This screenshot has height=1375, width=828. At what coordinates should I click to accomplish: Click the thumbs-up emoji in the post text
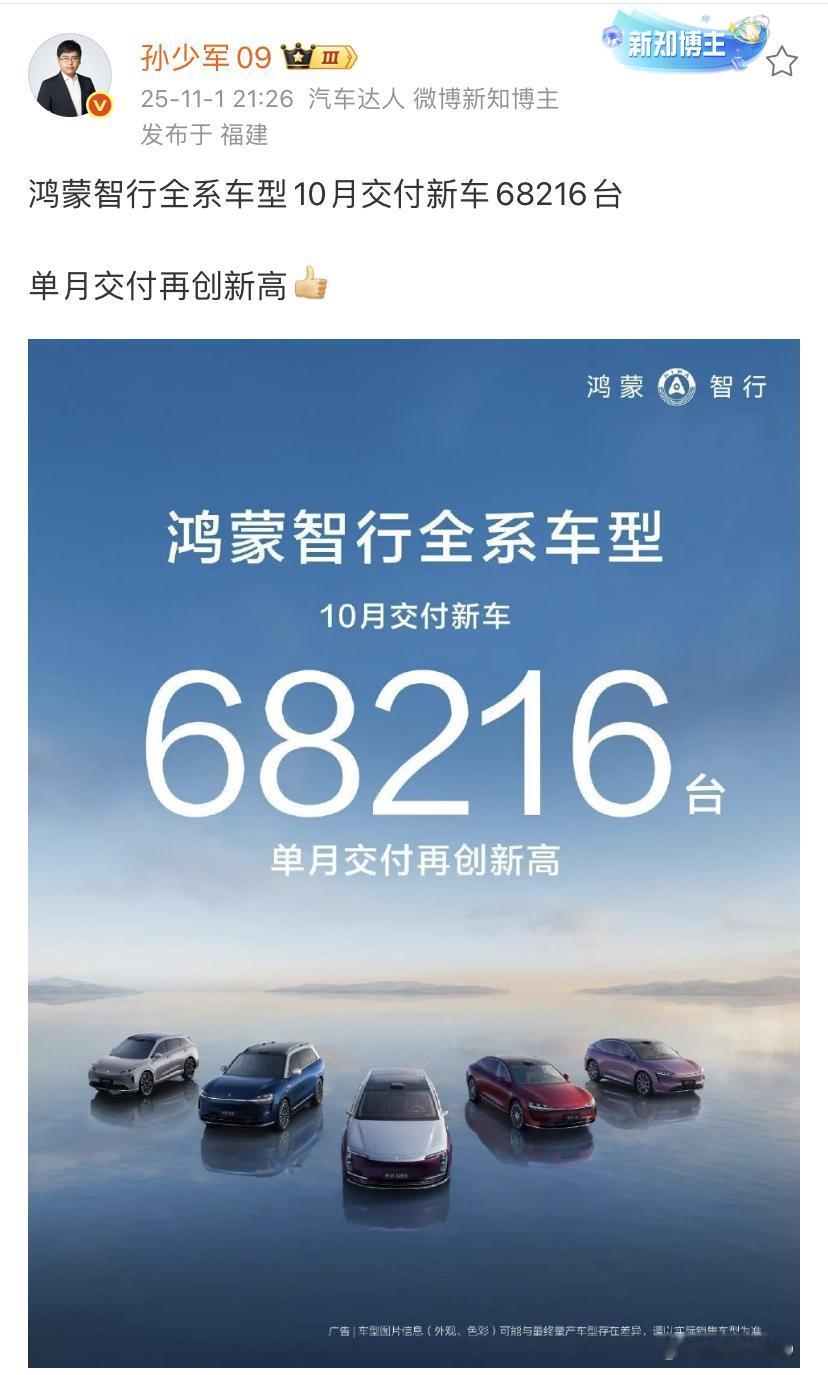click(313, 284)
